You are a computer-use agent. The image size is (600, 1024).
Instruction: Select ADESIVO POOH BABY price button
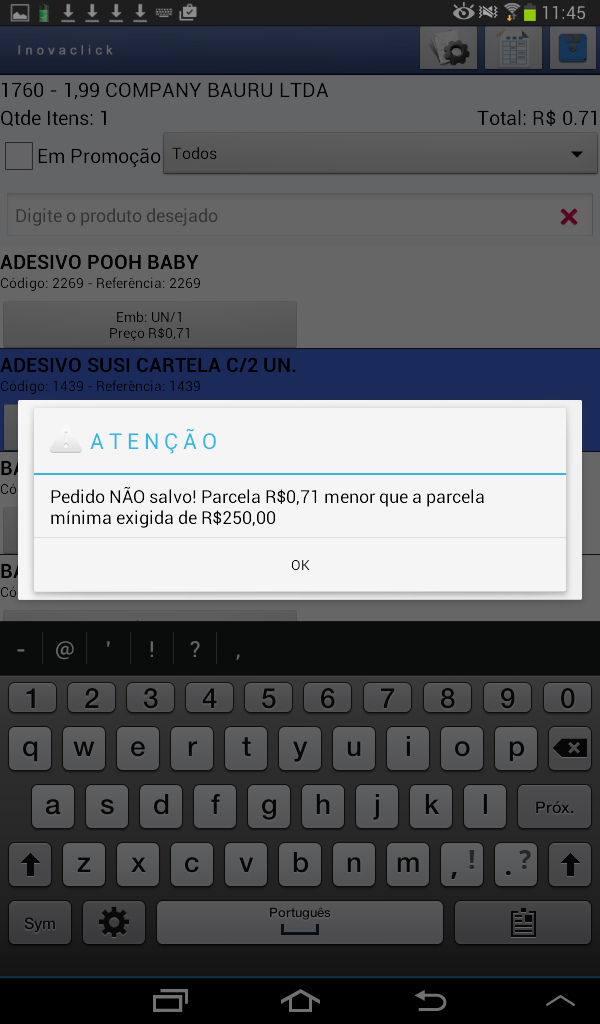(150, 325)
